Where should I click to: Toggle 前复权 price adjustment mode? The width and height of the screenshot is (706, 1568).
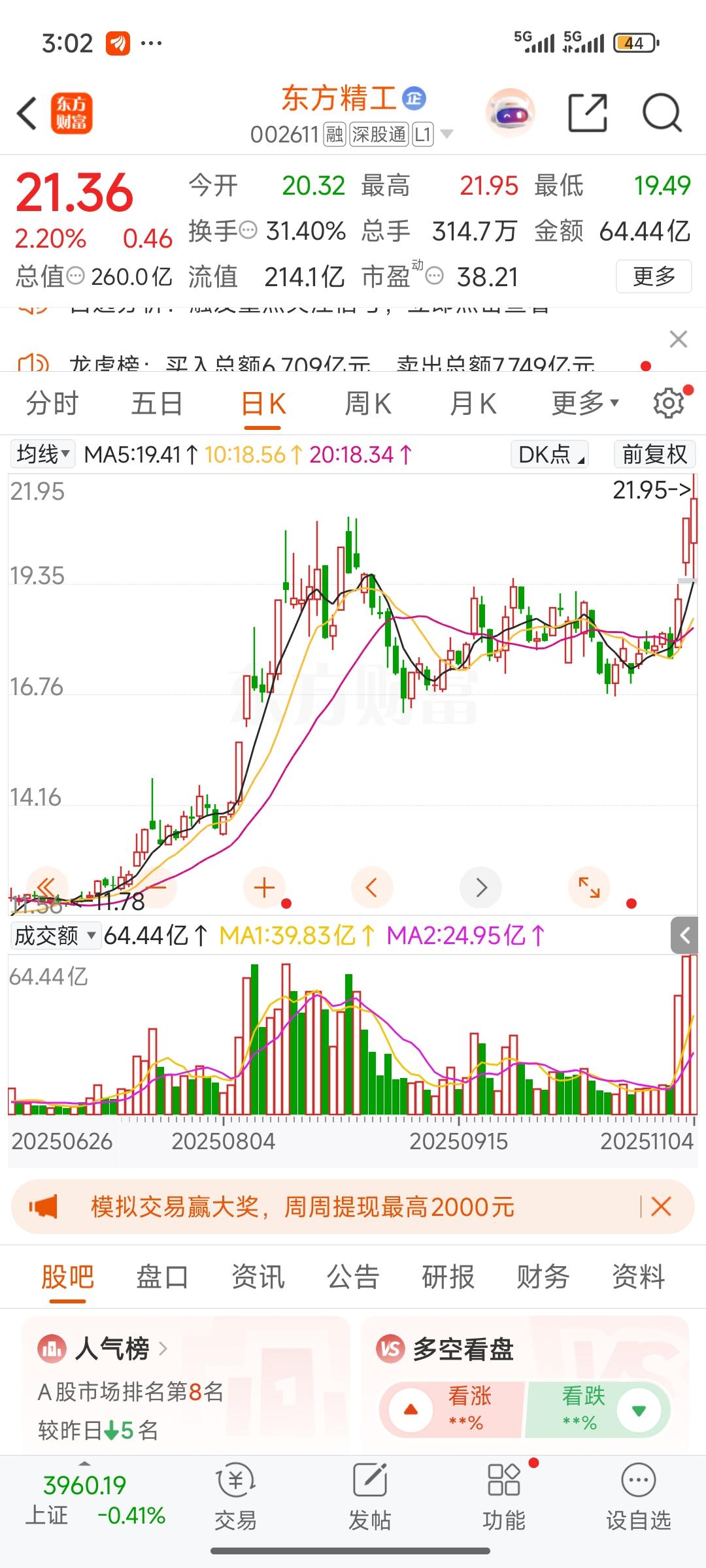pyautogui.click(x=653, y=454)
